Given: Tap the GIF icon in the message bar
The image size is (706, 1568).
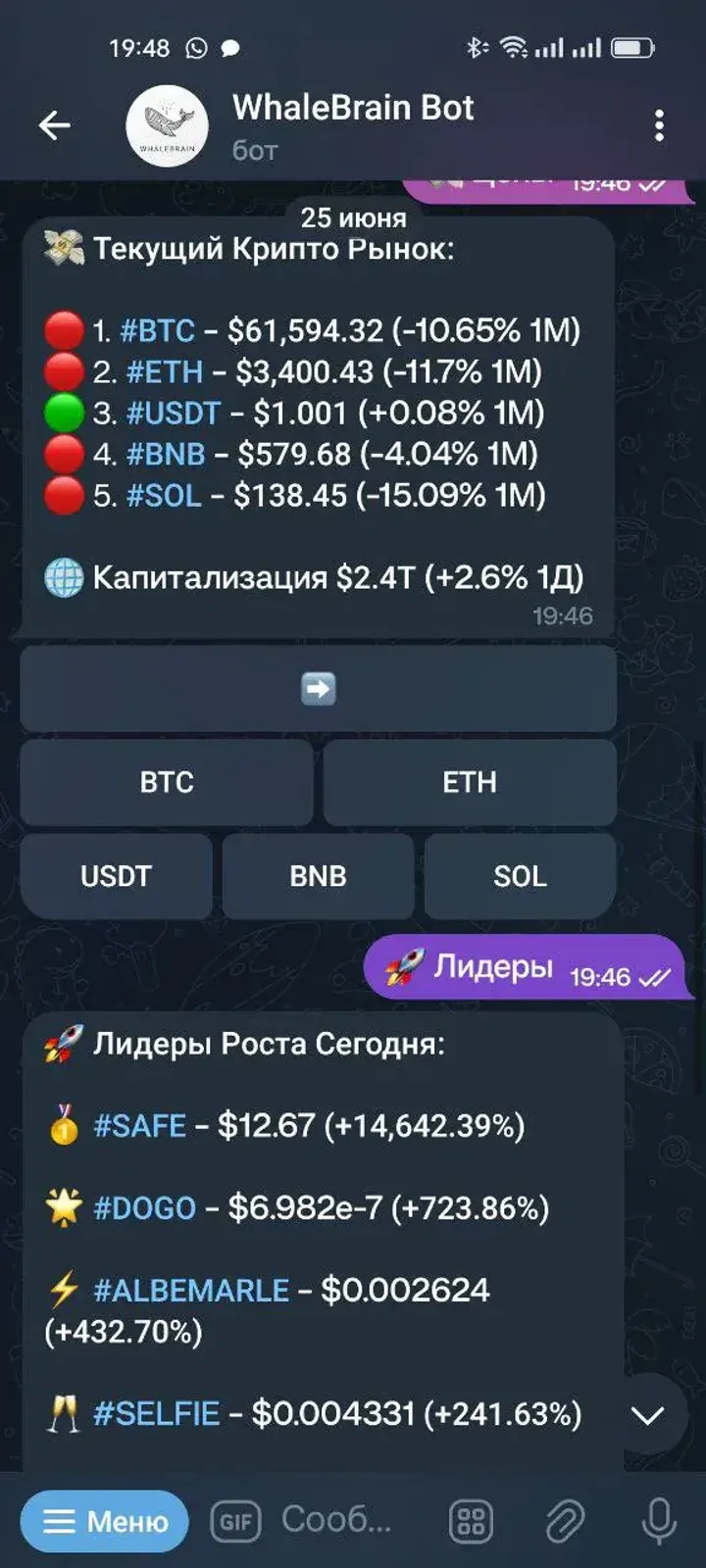Looking at the screenshot, I should point(235,1521).
